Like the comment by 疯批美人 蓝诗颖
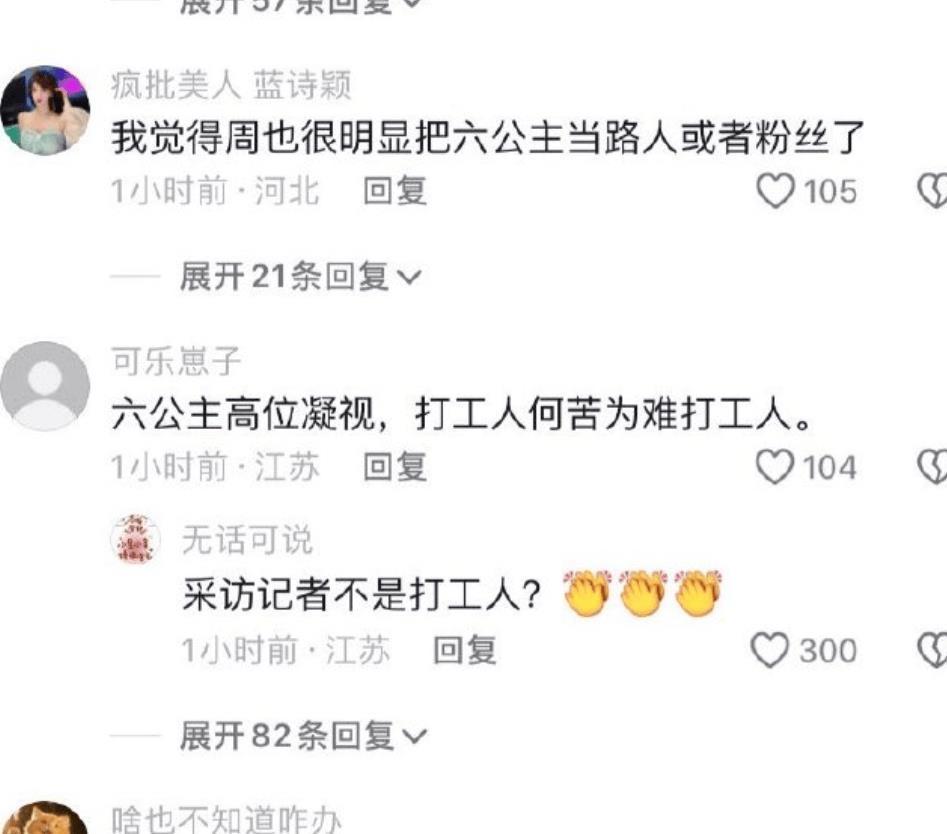947x834 pixels. click(775, 191)
